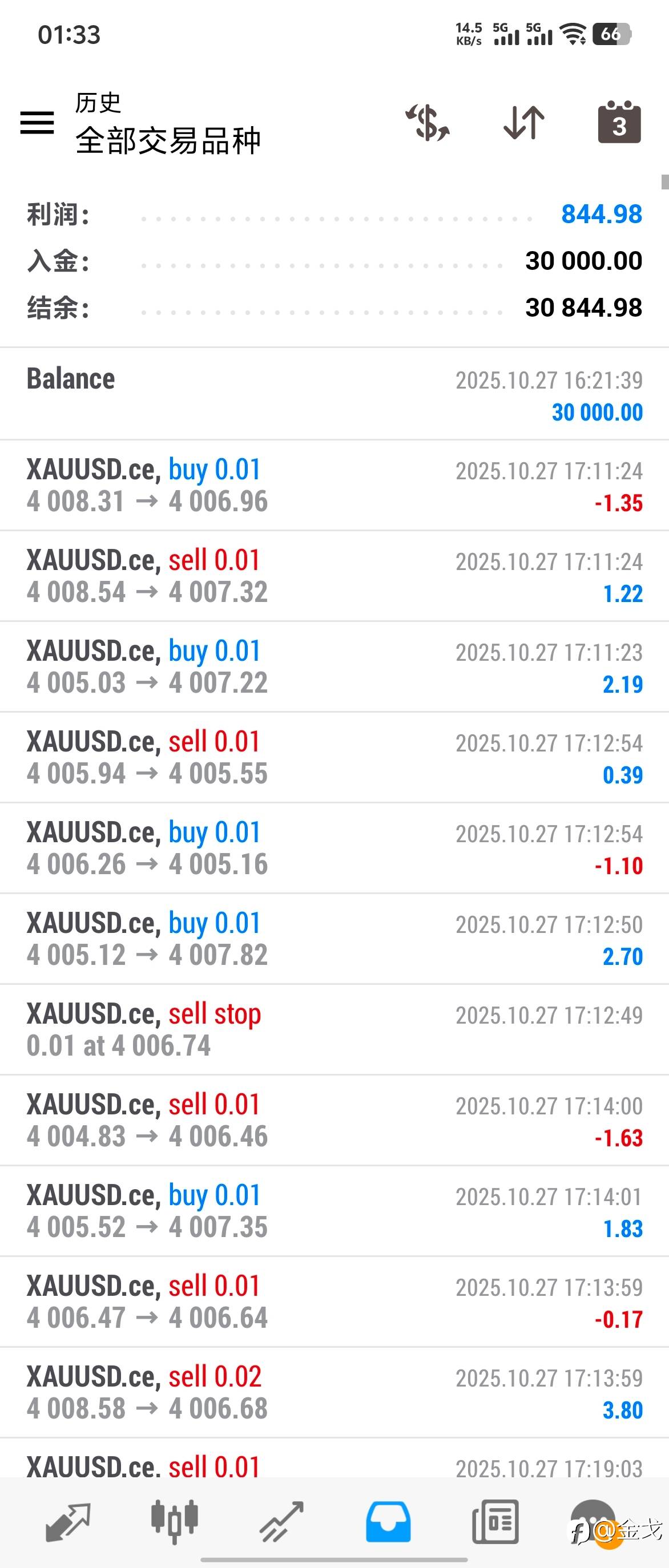Select the History inbox tab
Viewport: 669px width, 1568px height.
[x=388, y=1521]
